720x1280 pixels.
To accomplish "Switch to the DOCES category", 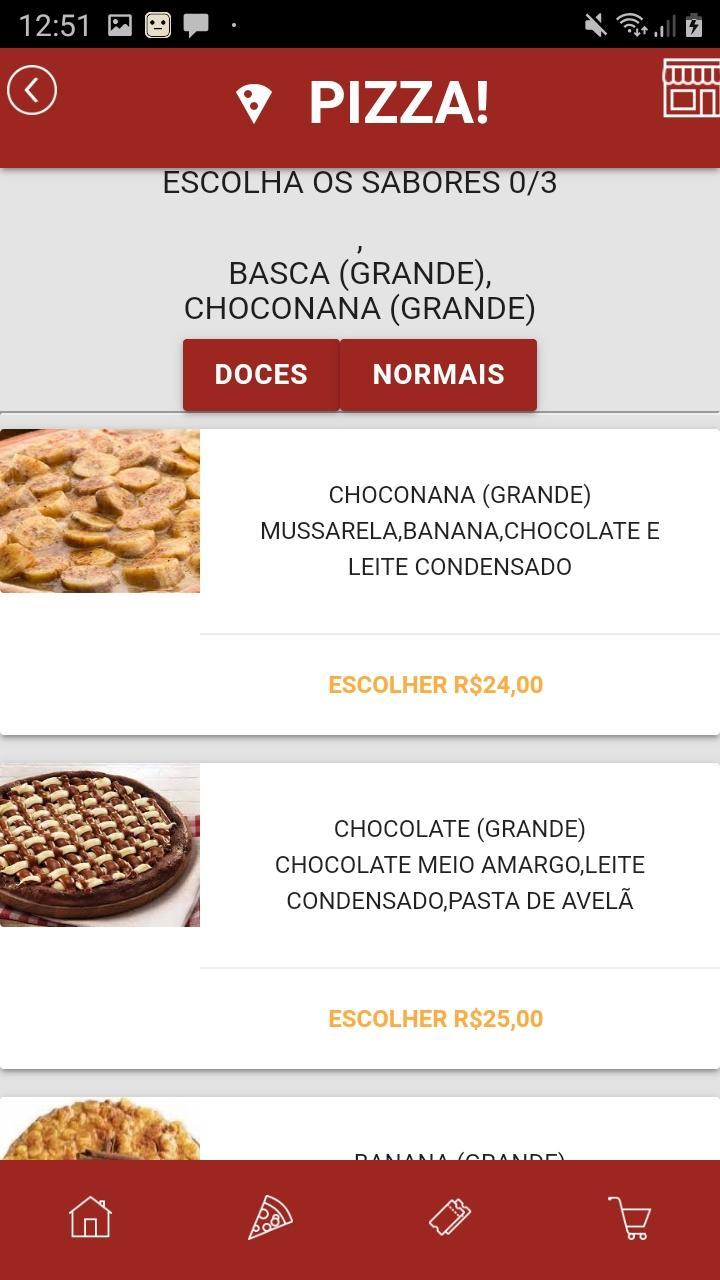I will click(x=261, y=375).
